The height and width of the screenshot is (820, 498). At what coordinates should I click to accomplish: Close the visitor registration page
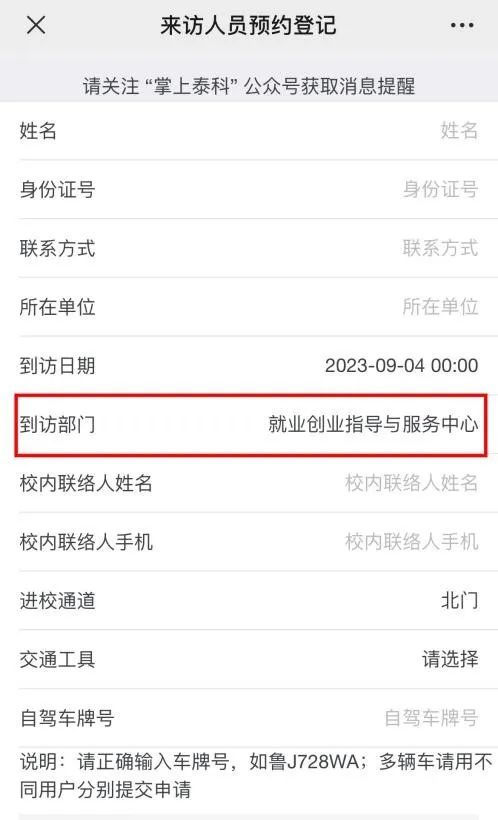pyautogui.click(x=36, y=25)
